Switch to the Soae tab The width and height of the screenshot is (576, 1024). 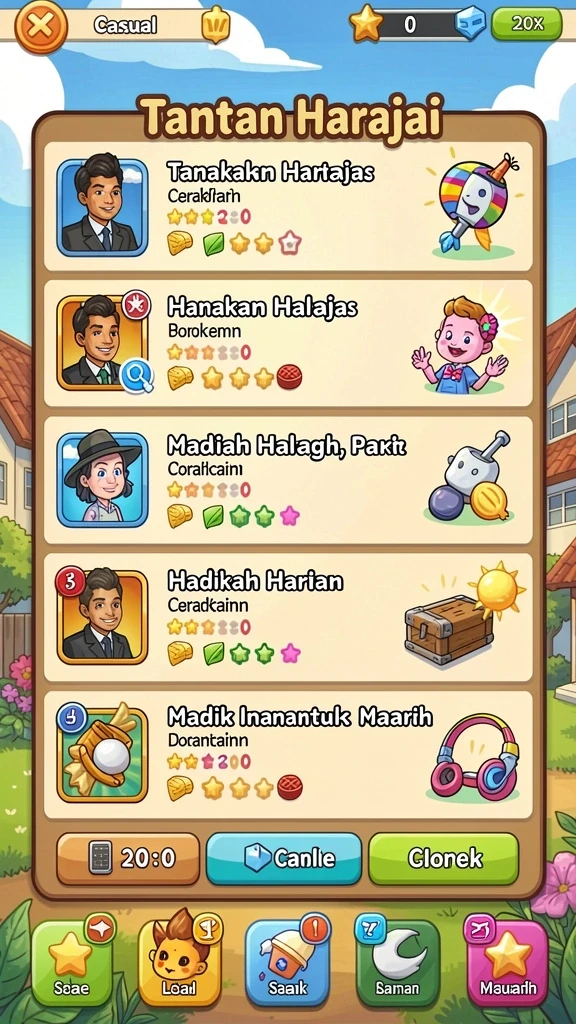[x=72, y=962]
